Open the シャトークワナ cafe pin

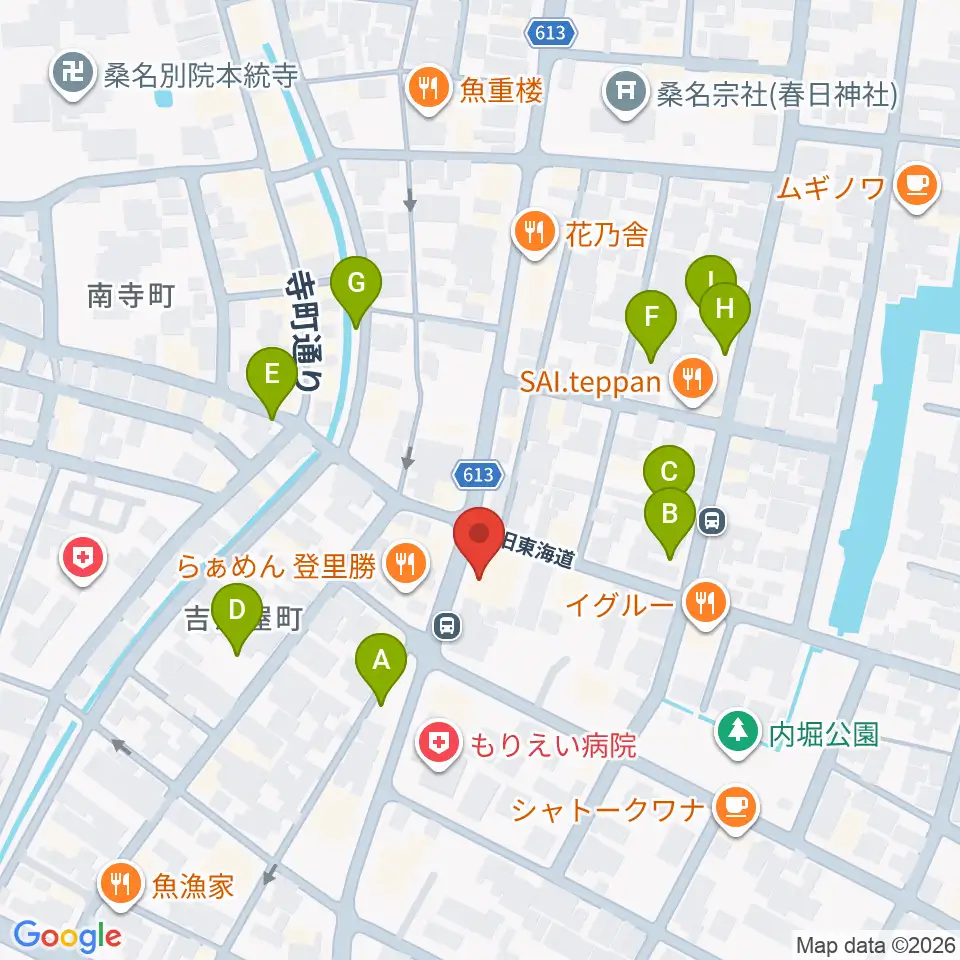pos(736,810)
